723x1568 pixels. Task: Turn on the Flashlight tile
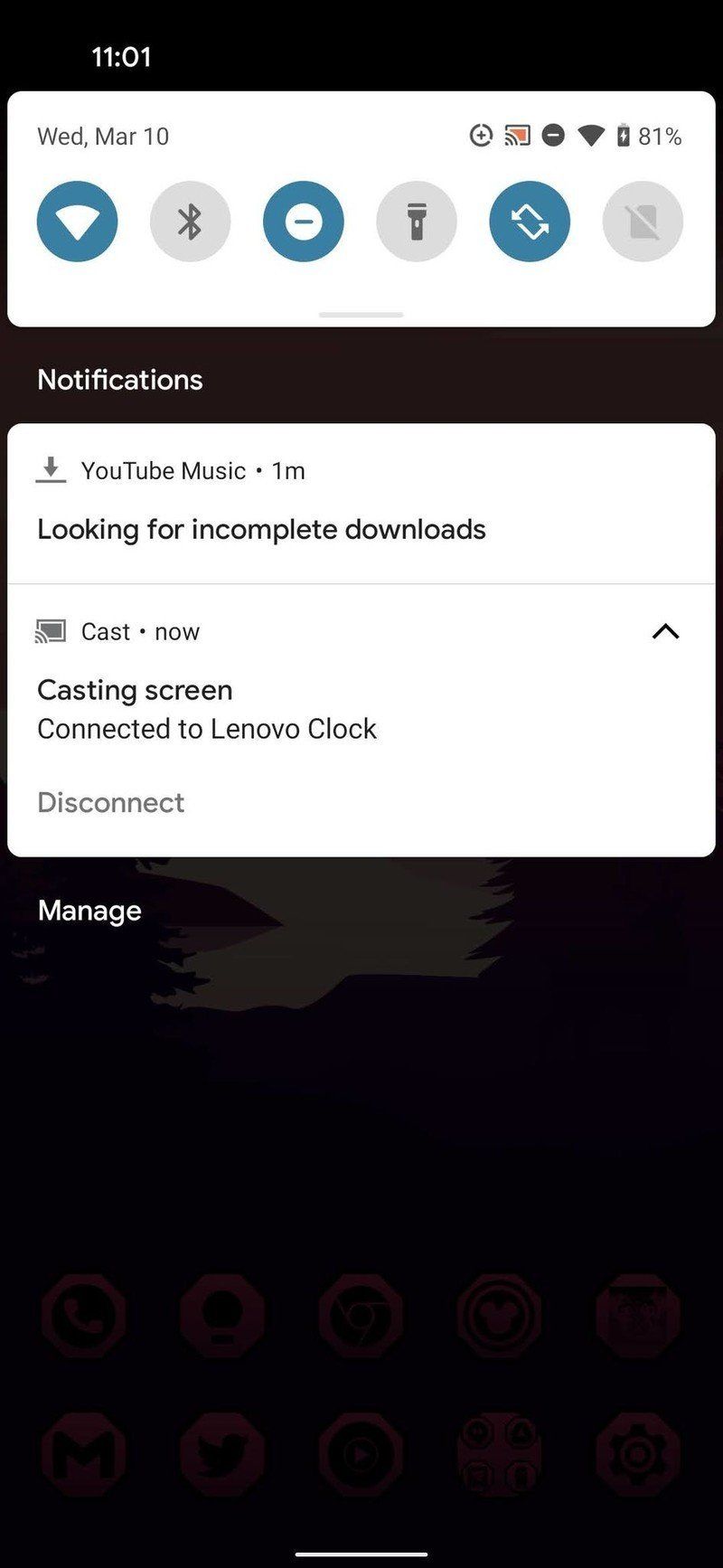[416, 221]
